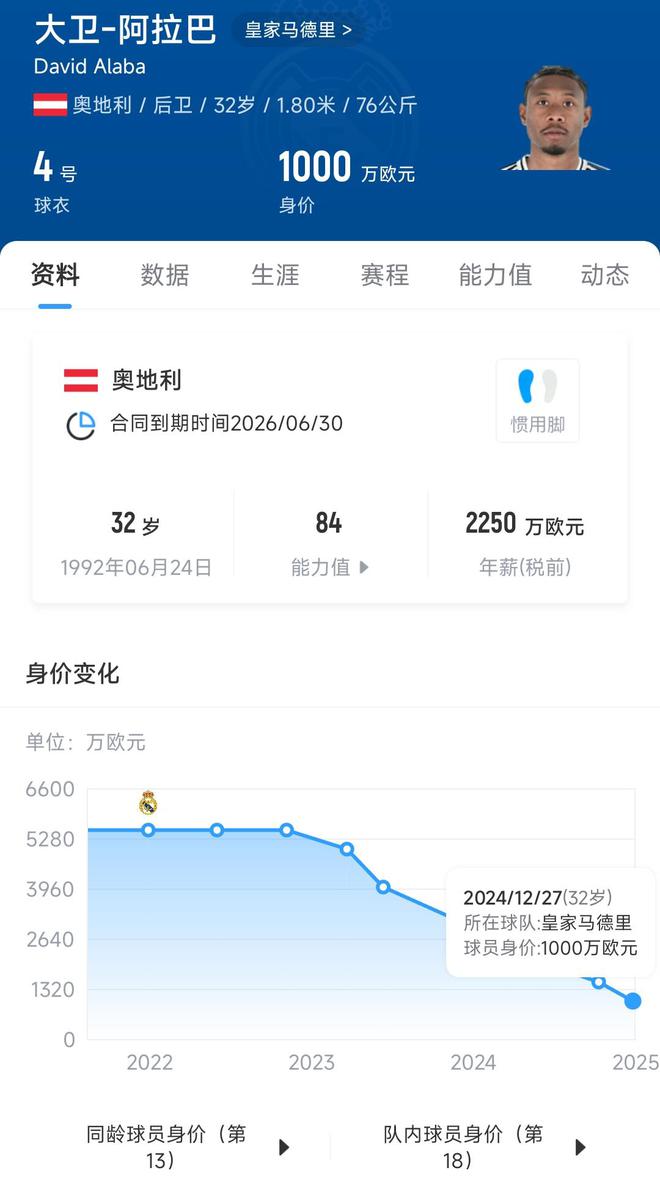Switch to the 动态 tab
This screenshot has width=660, height=1184.
pos(605,275)
